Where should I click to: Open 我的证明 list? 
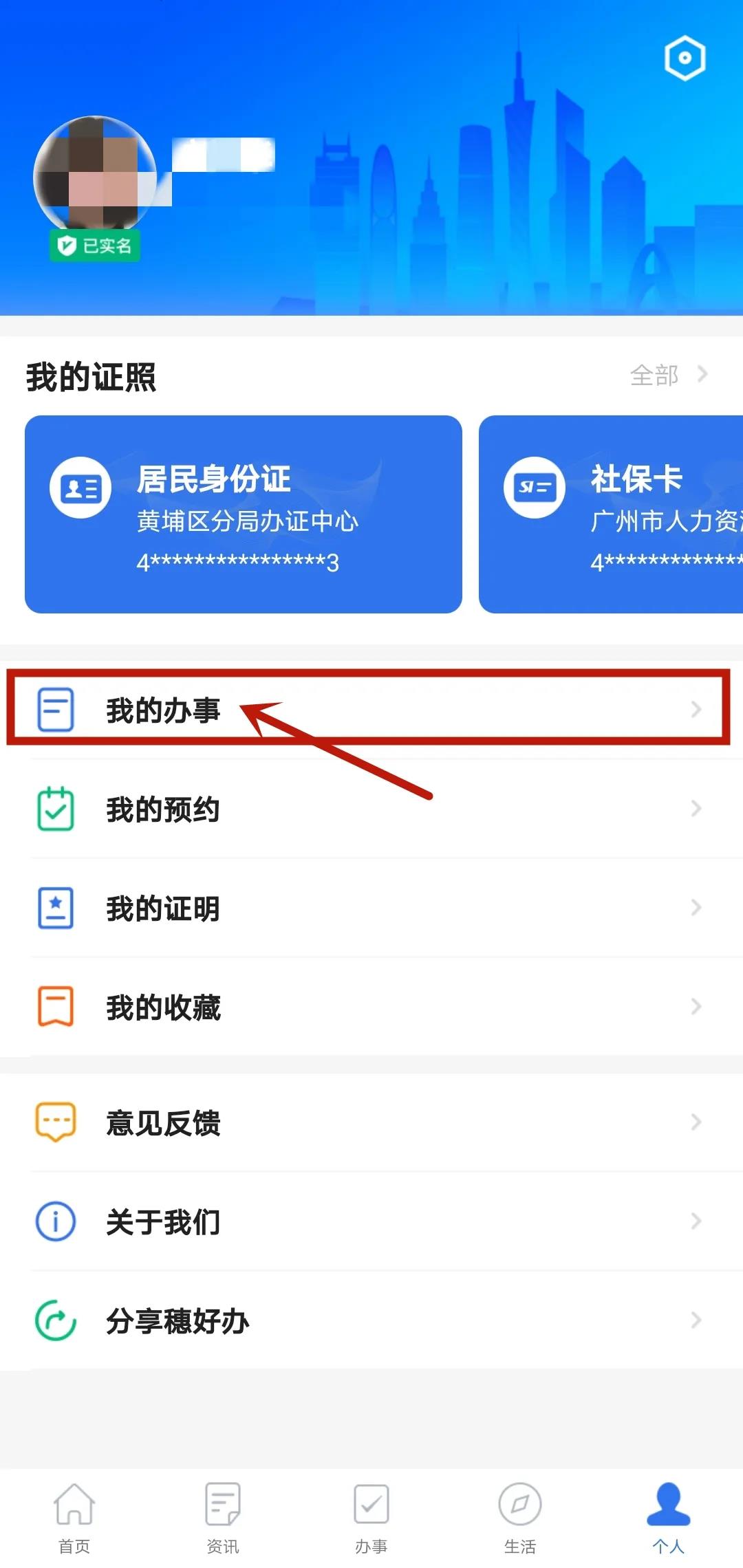point(371,908)
